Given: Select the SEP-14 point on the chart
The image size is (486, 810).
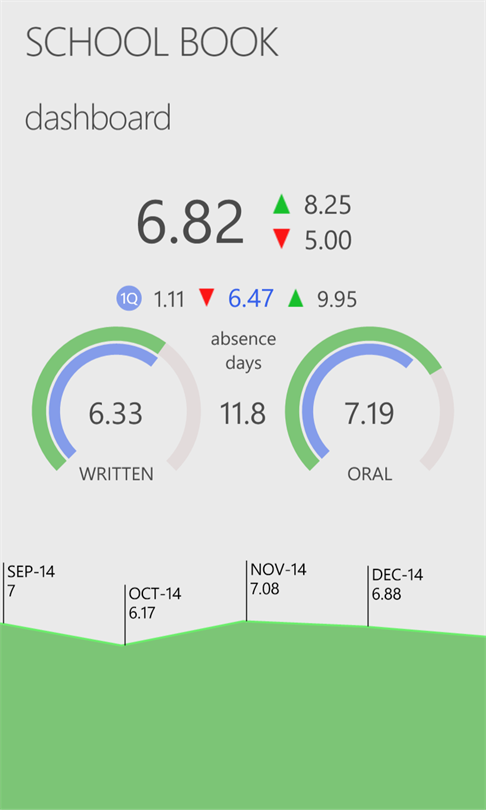Looking at the screenshot, I should [30, 581].
